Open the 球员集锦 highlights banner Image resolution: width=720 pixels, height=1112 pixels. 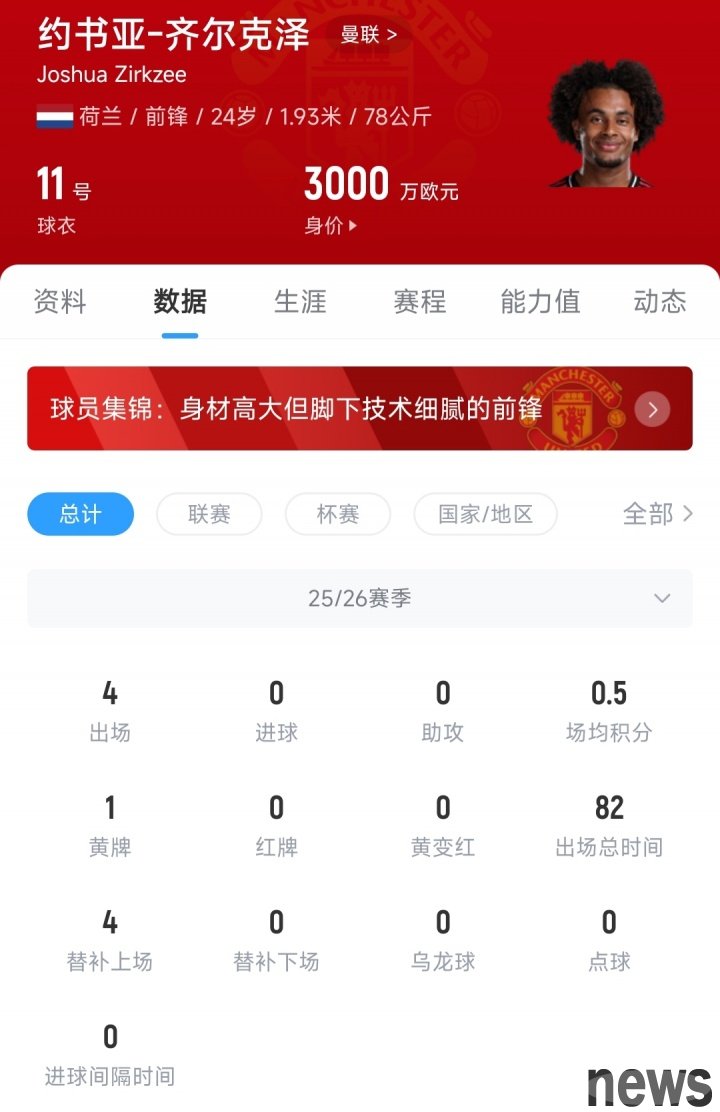click(360, 409)
